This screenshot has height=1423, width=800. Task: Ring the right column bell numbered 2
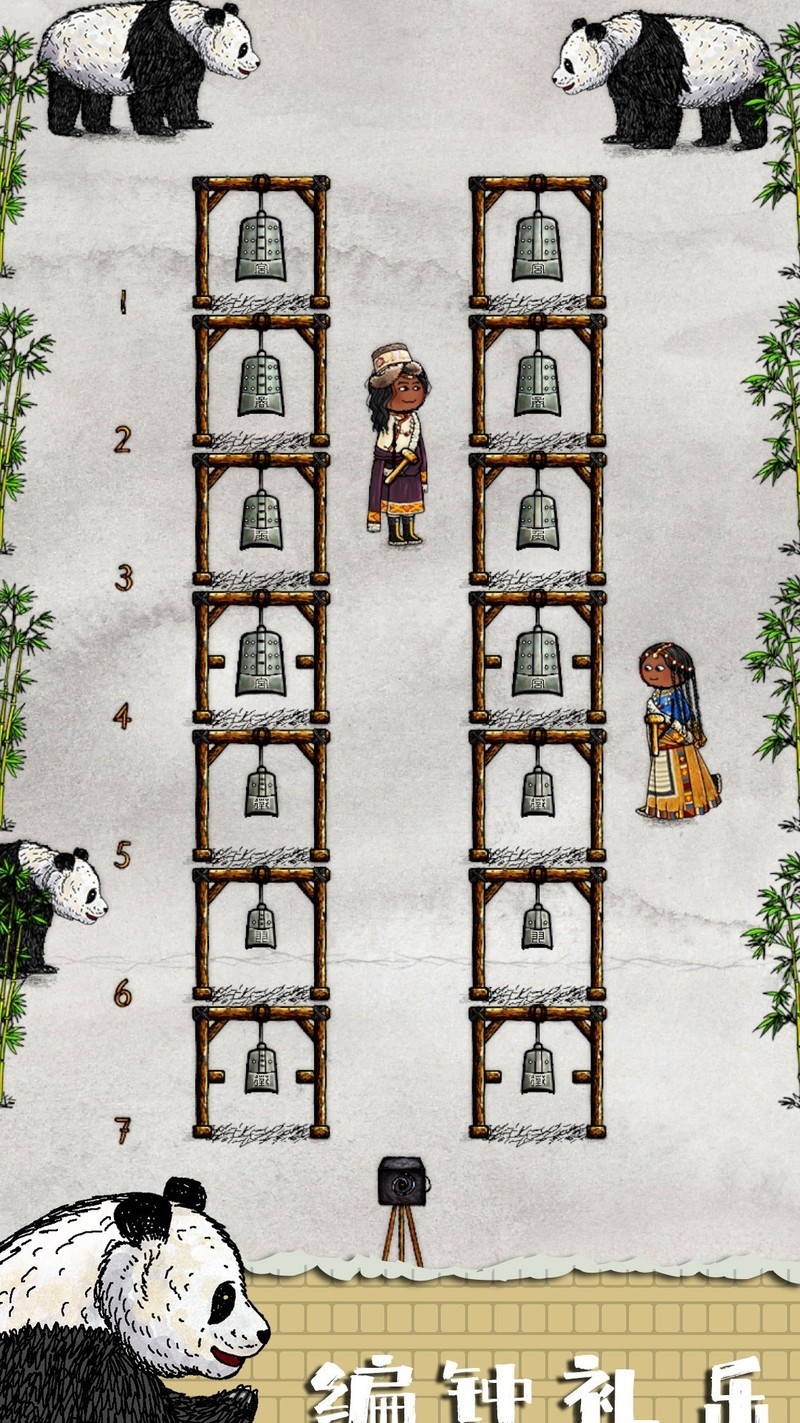[537, 385]
